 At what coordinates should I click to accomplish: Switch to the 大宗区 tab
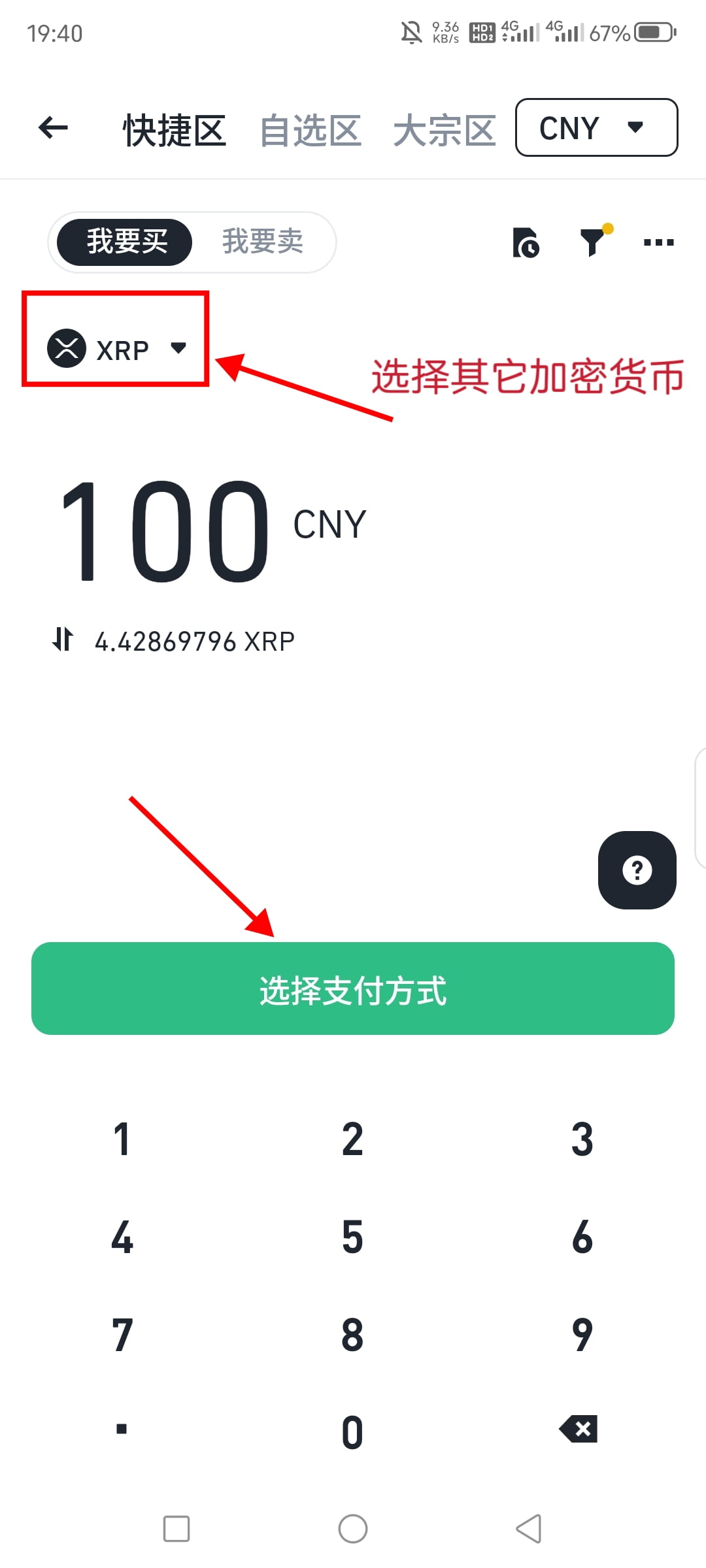point(443,128)
